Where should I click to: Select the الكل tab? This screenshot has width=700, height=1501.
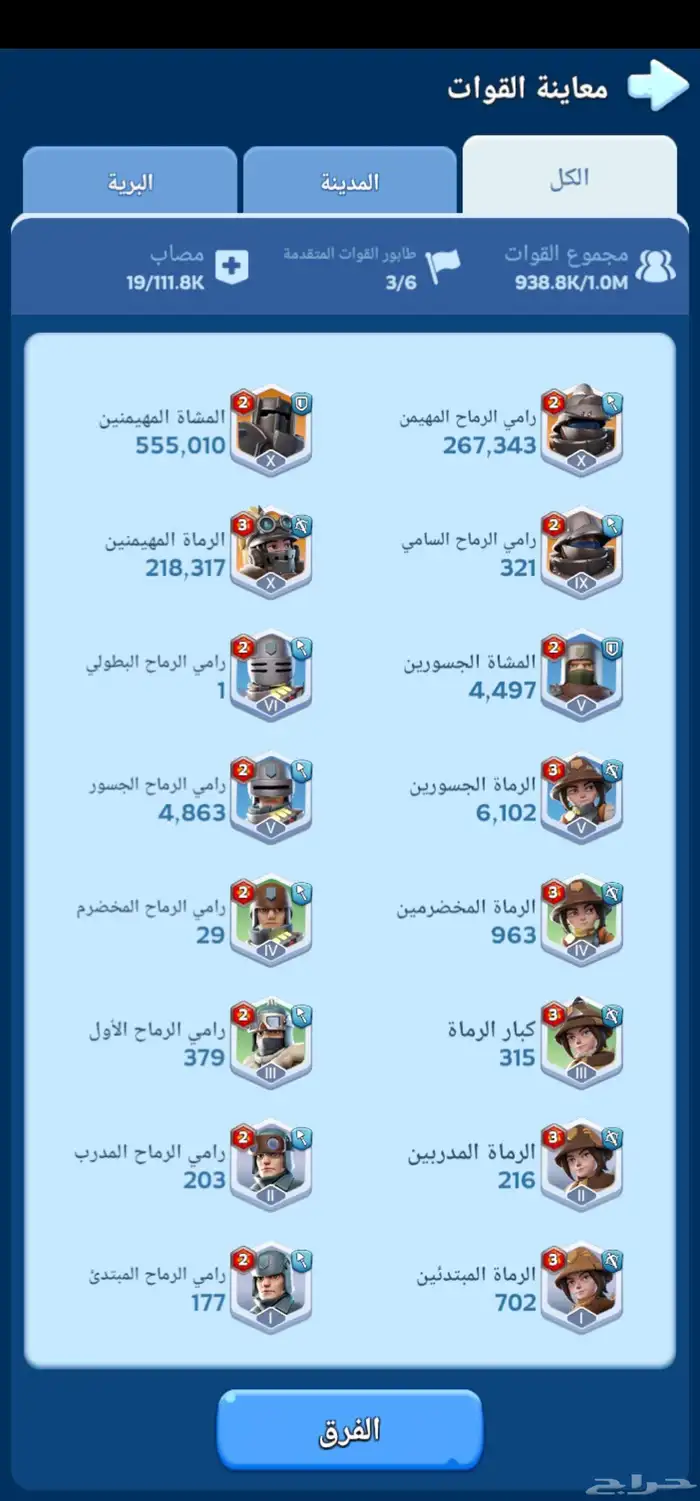(569, 176)
